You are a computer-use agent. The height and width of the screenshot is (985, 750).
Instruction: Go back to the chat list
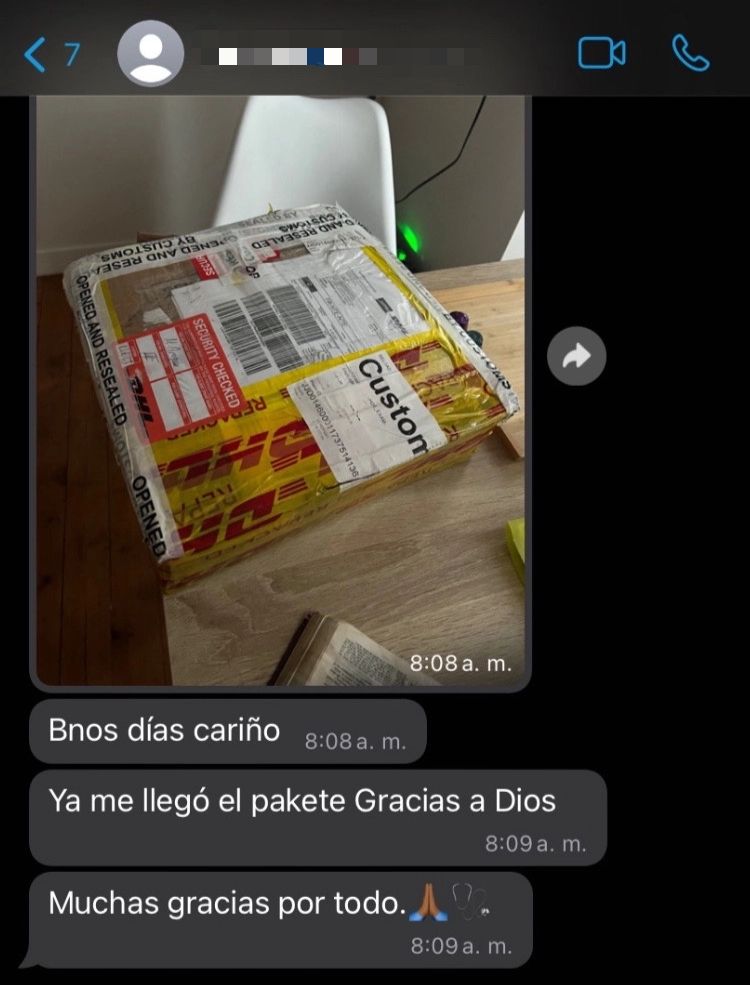(x=50, y=54)
